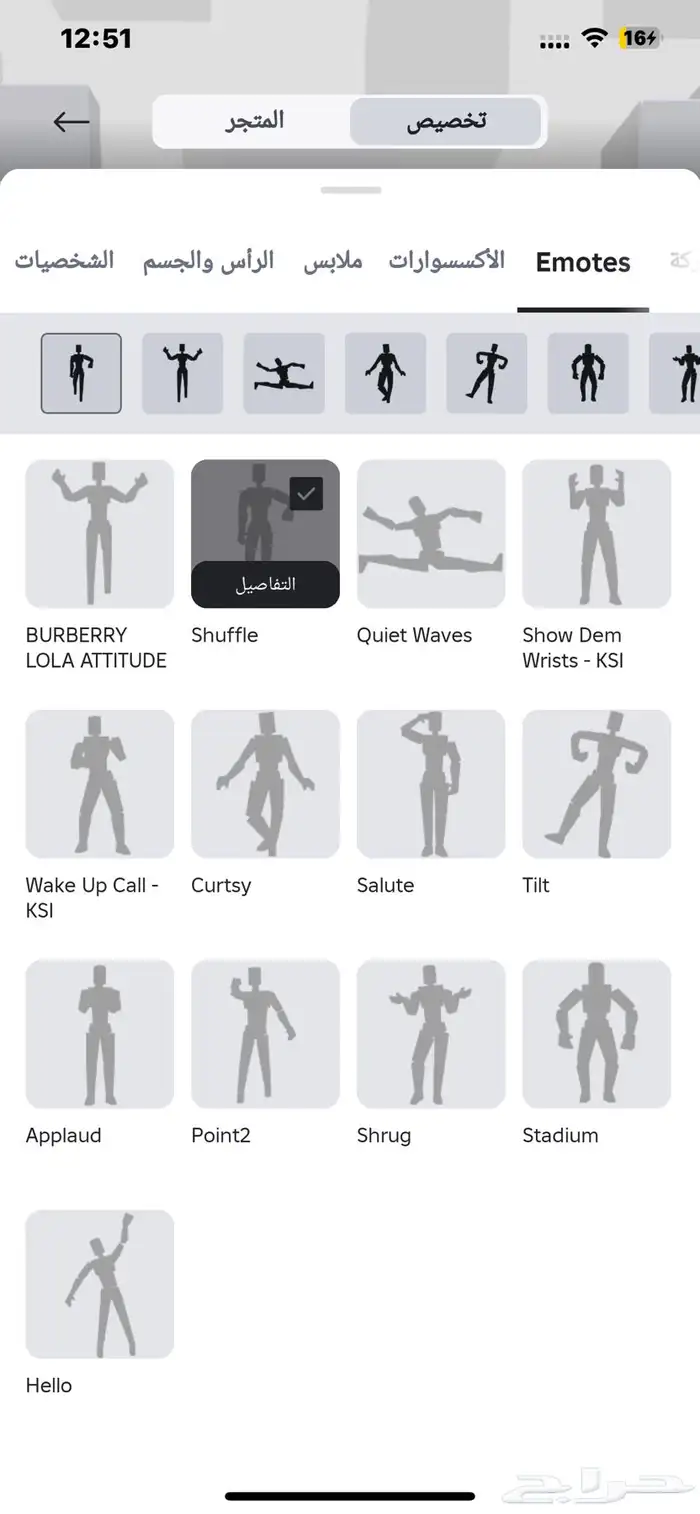
Task: Switch to the ملابس tab
Action: 332,261
